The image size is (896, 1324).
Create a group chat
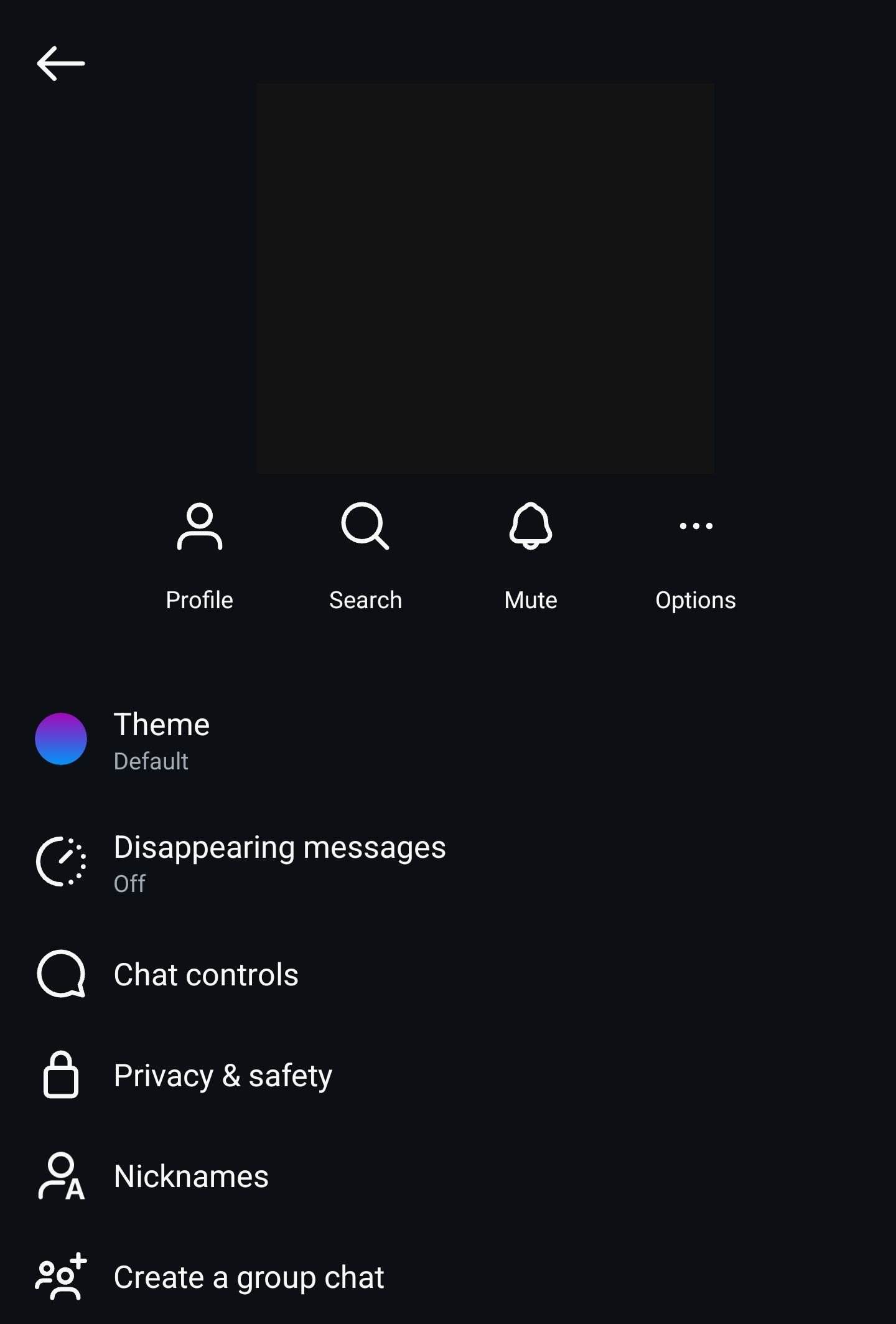[248, 1277]
